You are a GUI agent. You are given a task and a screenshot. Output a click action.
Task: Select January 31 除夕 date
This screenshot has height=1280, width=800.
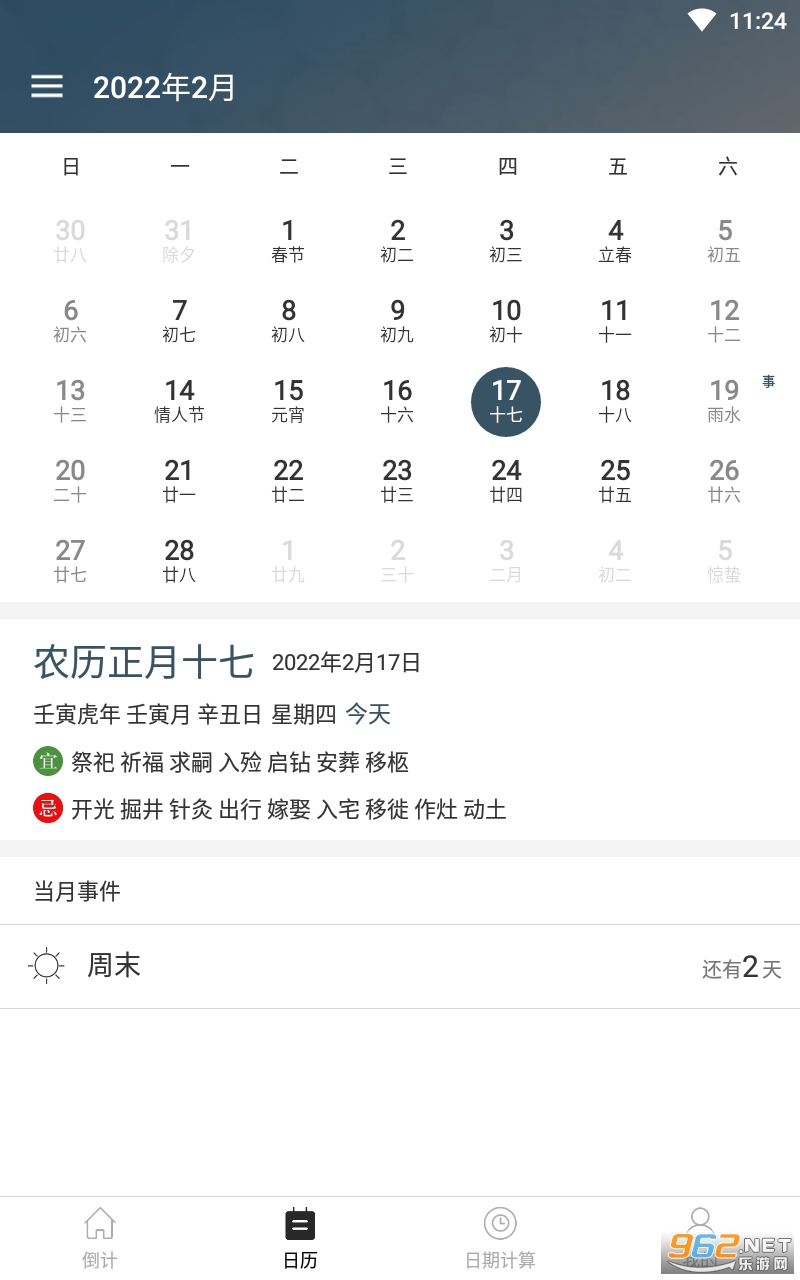(179, 241)
